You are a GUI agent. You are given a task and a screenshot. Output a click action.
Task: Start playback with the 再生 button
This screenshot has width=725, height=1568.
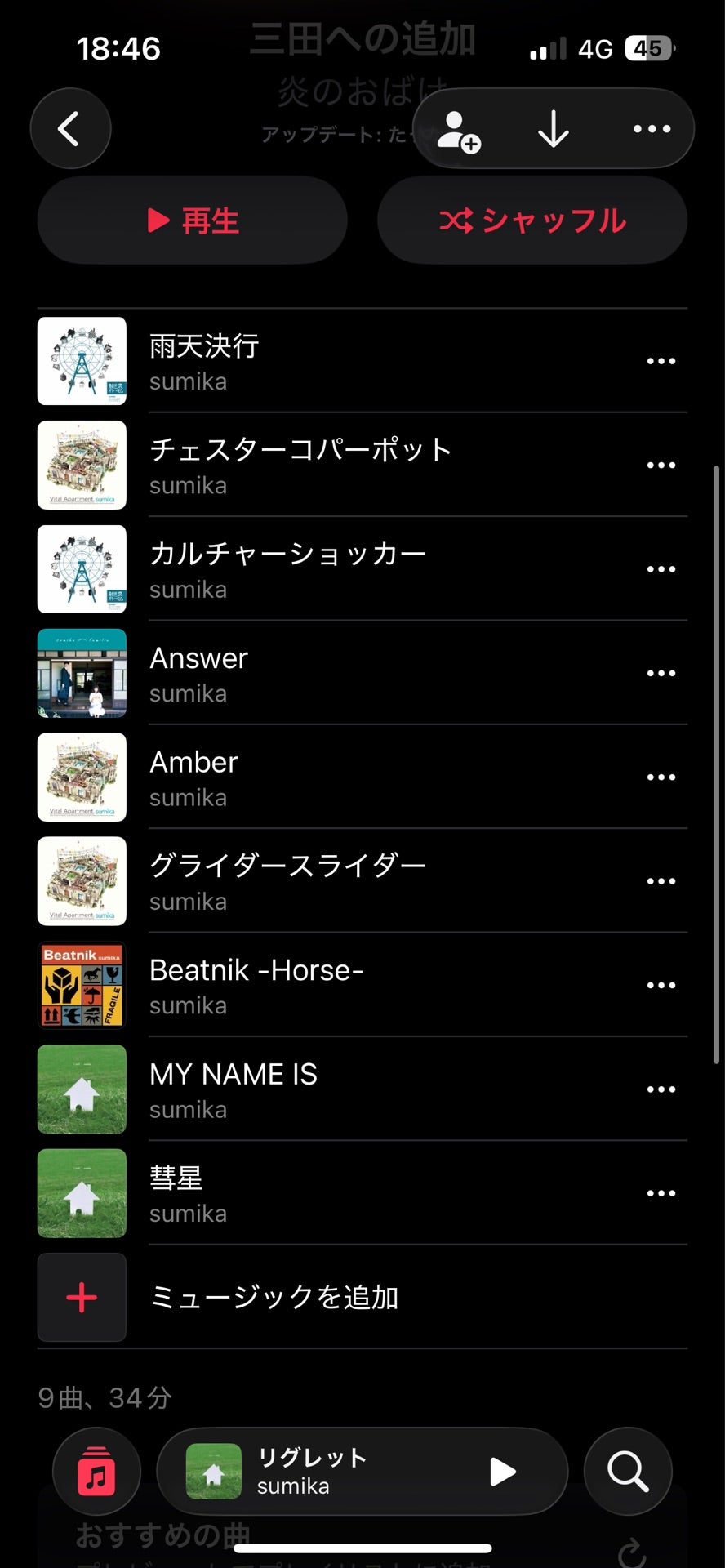point(193,220)
